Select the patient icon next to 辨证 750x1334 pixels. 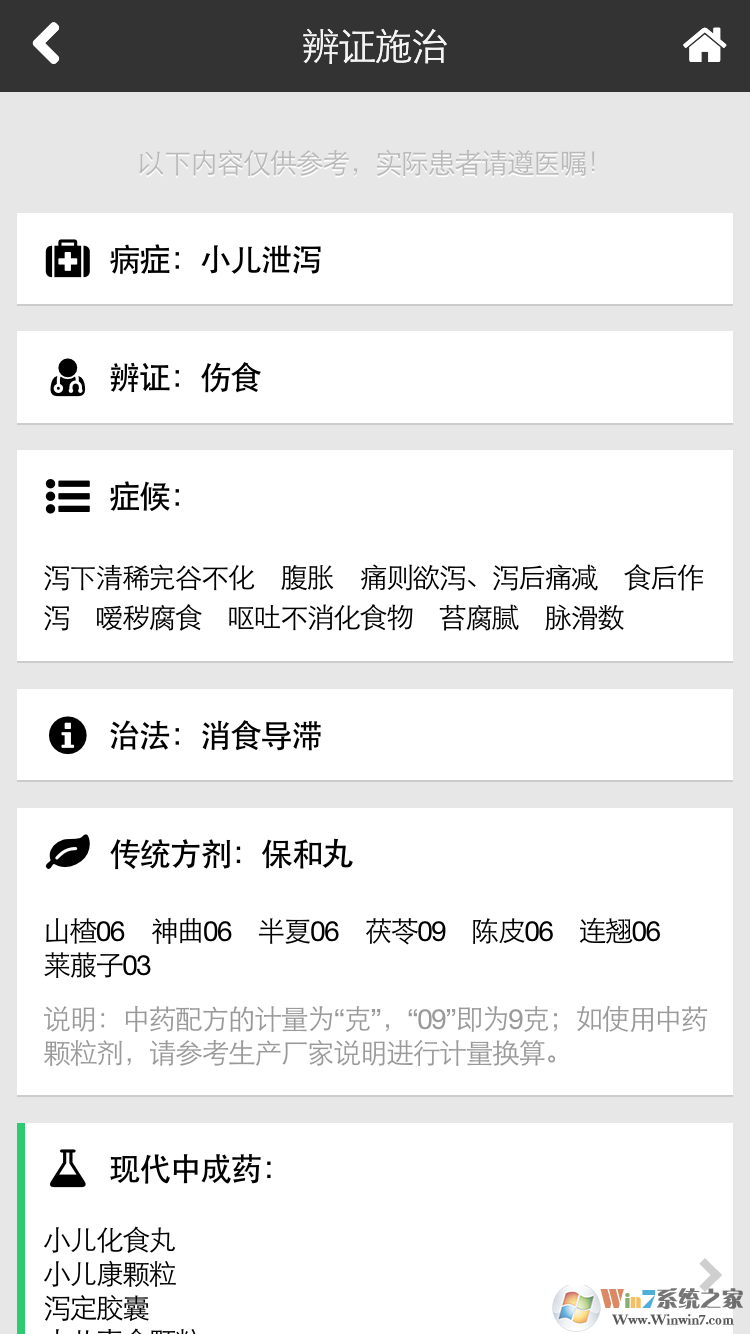(67, 377)
